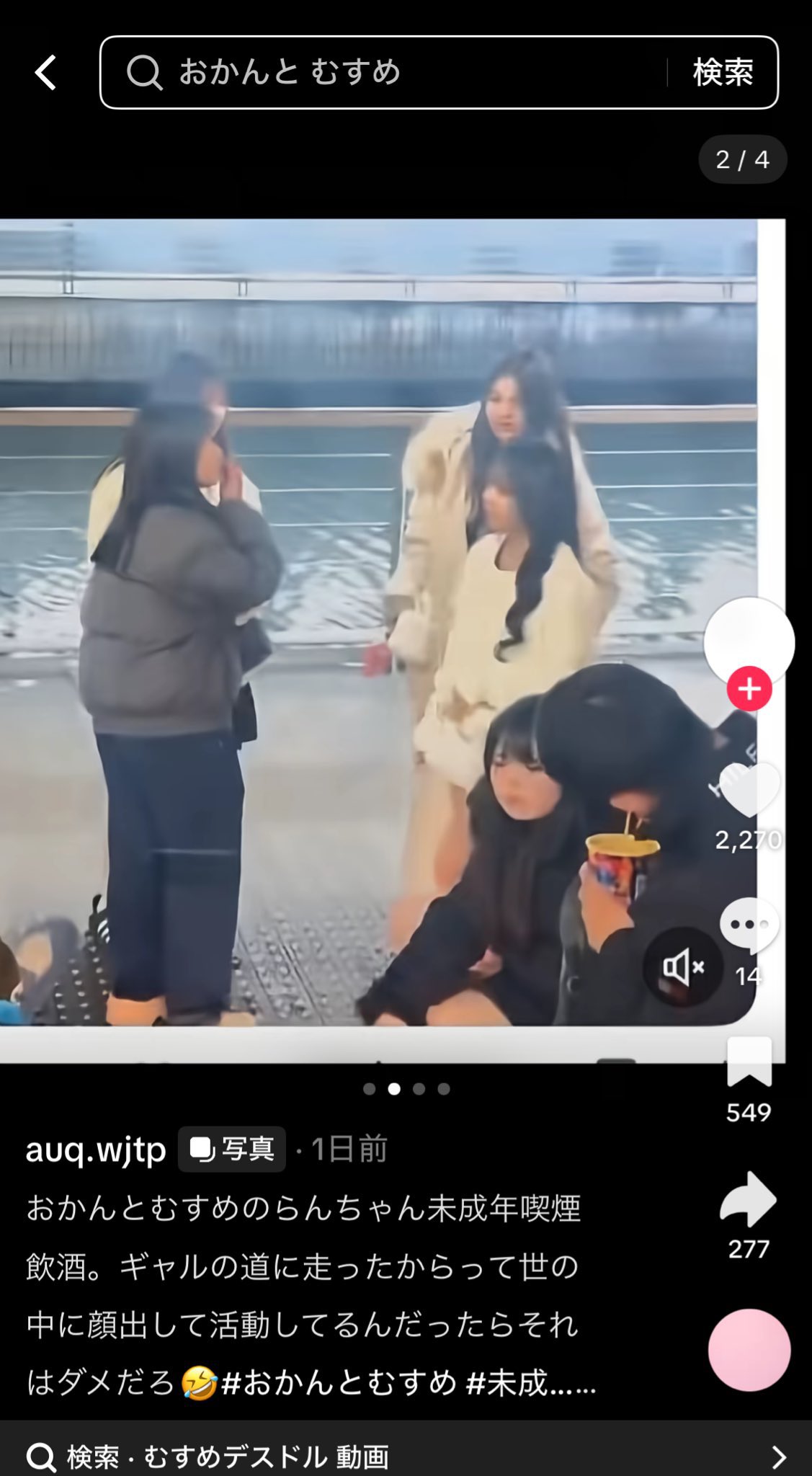812x1476 pixels.
Task: Bookmark this post
Action: pos(749,1062)
